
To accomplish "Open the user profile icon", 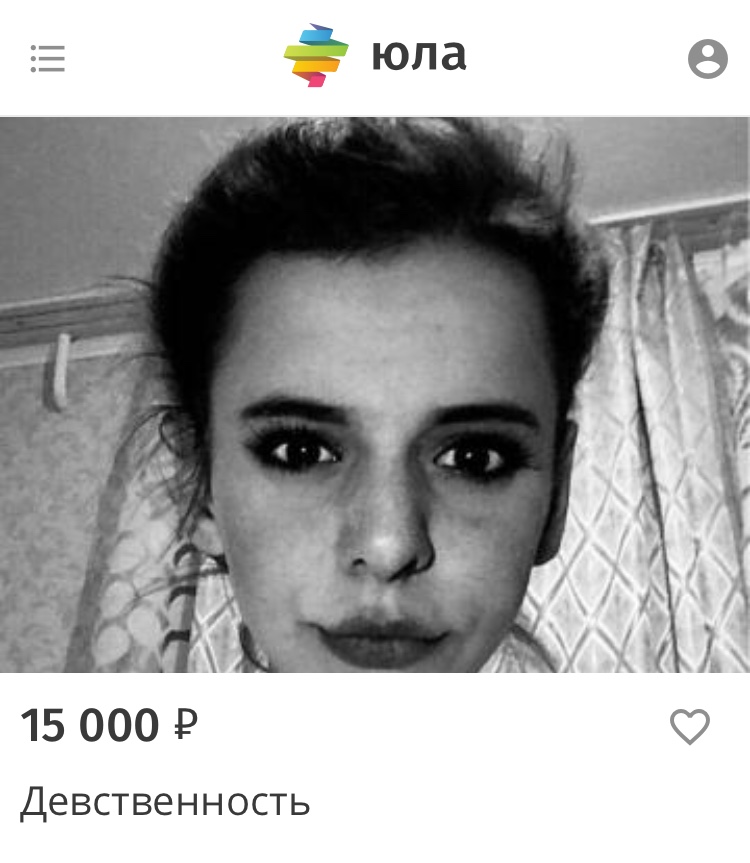I will [x=707, y=59].
